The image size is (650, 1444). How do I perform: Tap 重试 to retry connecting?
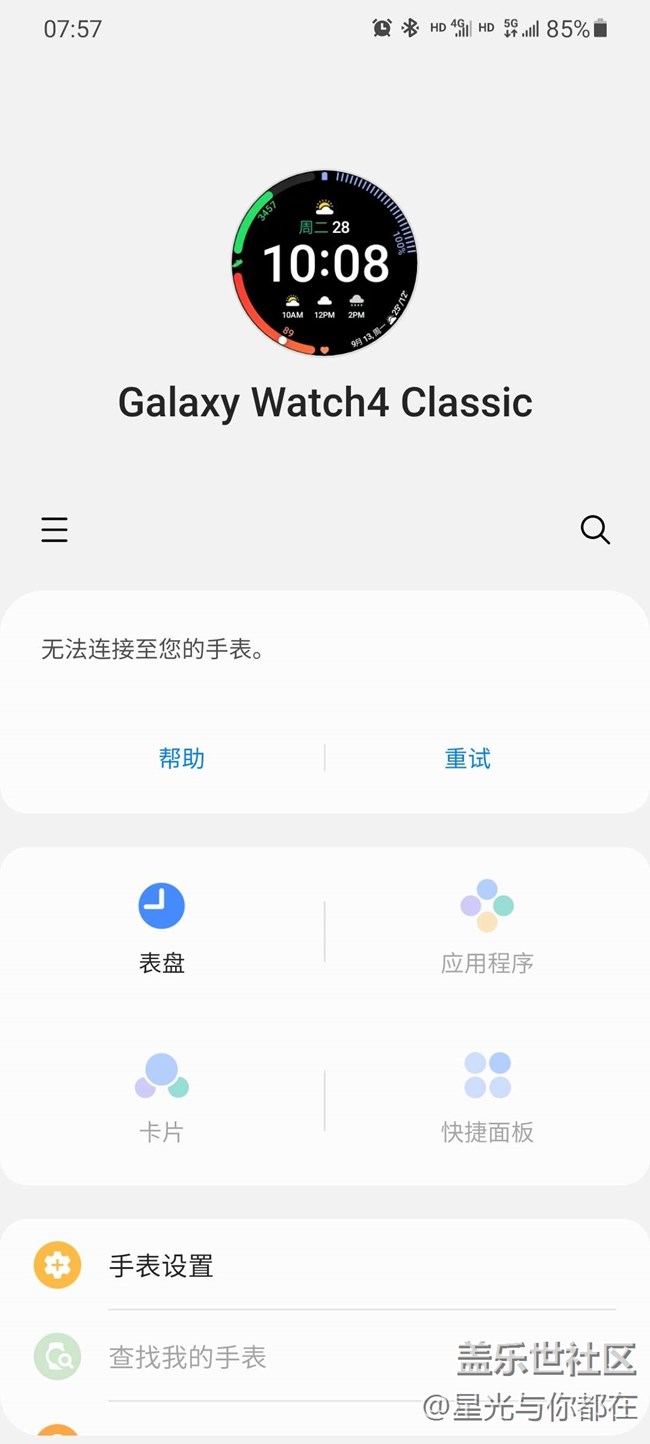[468, 759]
